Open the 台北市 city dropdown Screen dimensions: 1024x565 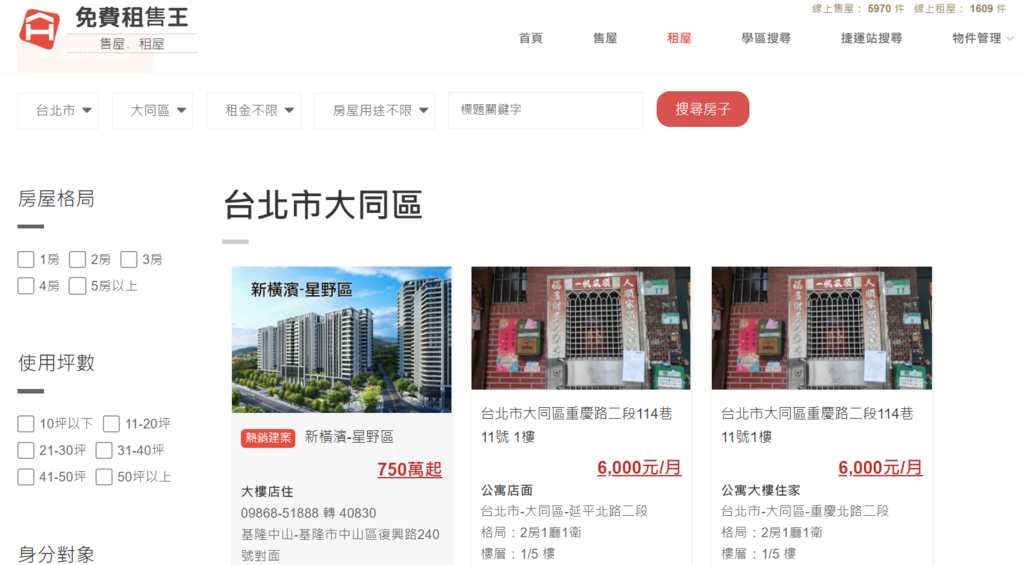tap(65, 111)
